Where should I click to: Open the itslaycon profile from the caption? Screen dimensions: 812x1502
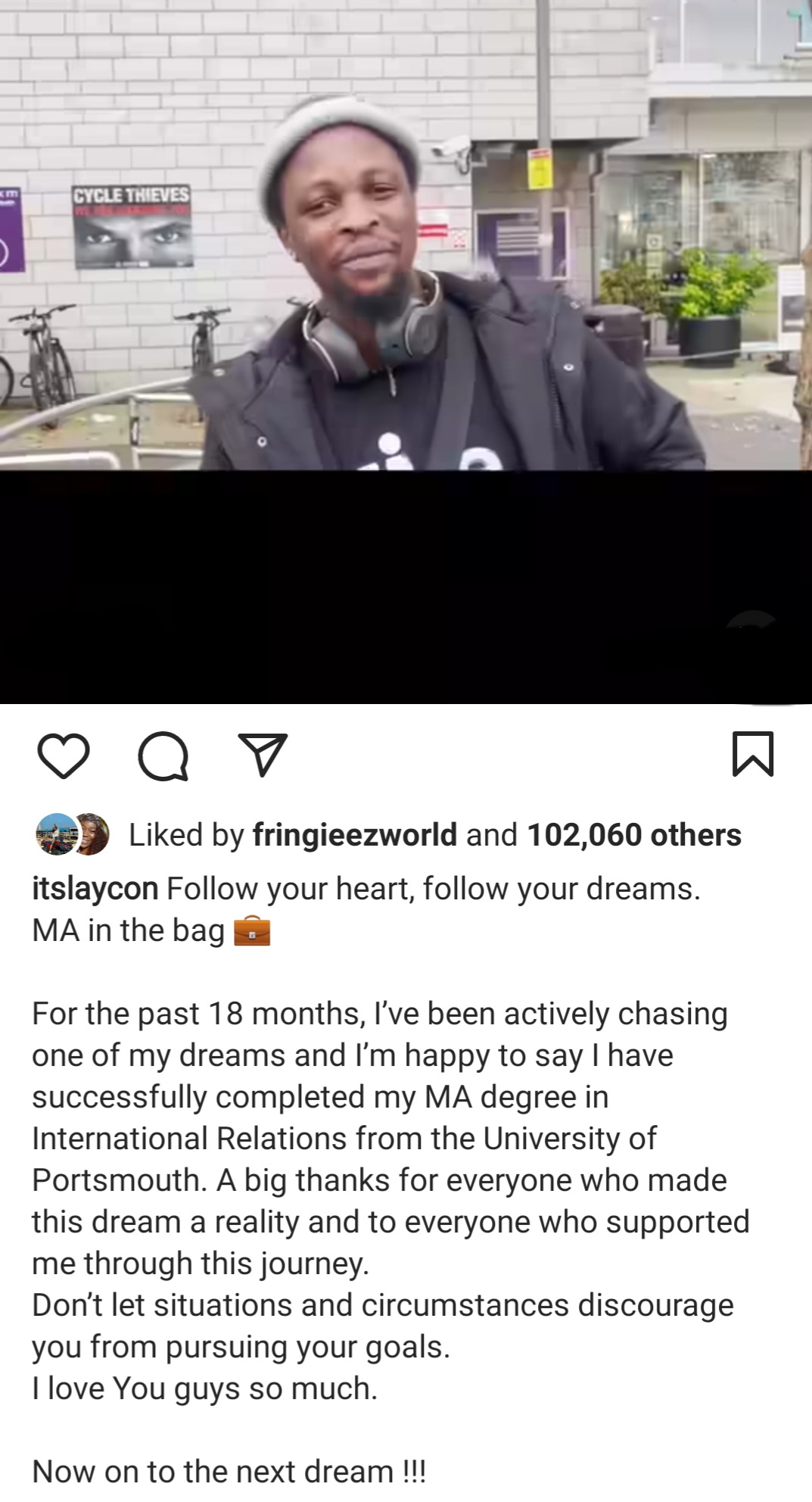[95, 888]
